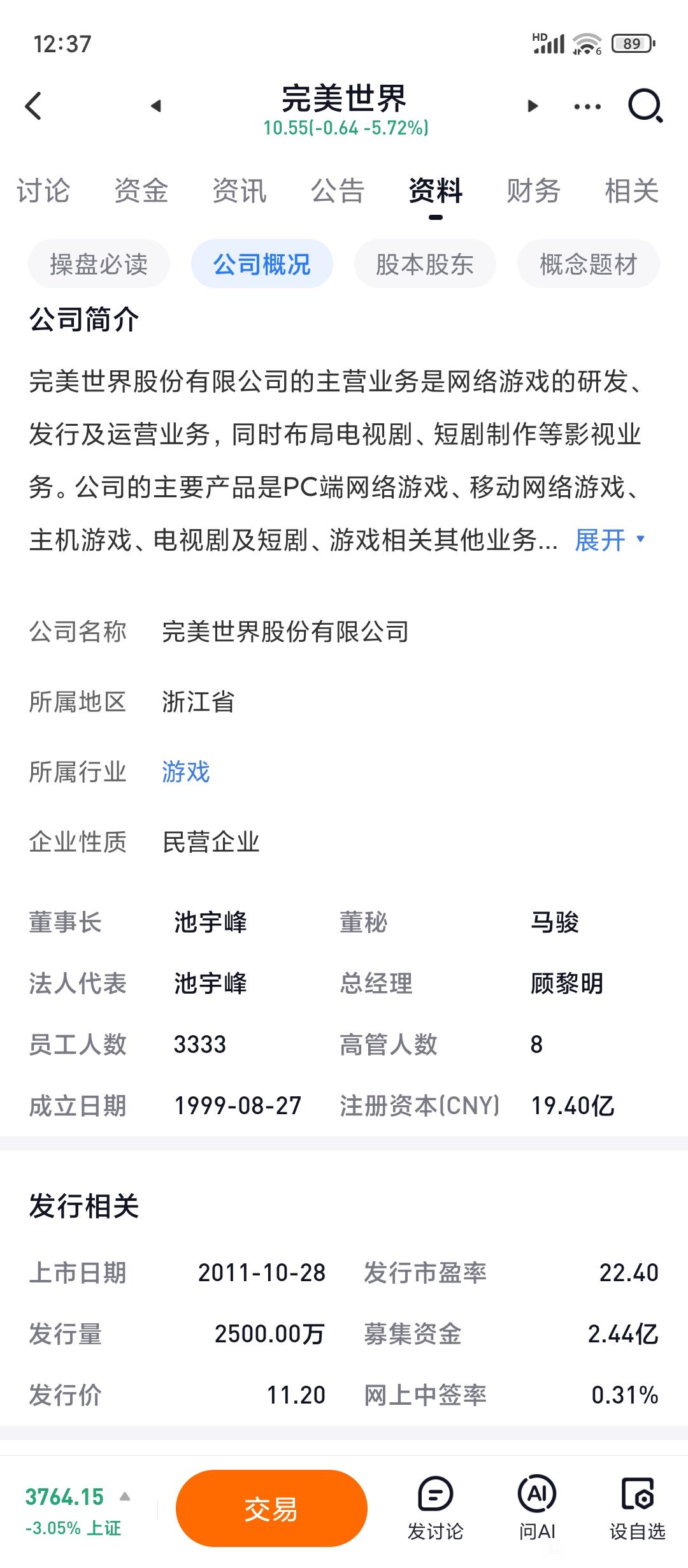The height and width of the screenshot is (1568, 688).
Task: Switch to the 公告 tab
Action: pos(338,191)
